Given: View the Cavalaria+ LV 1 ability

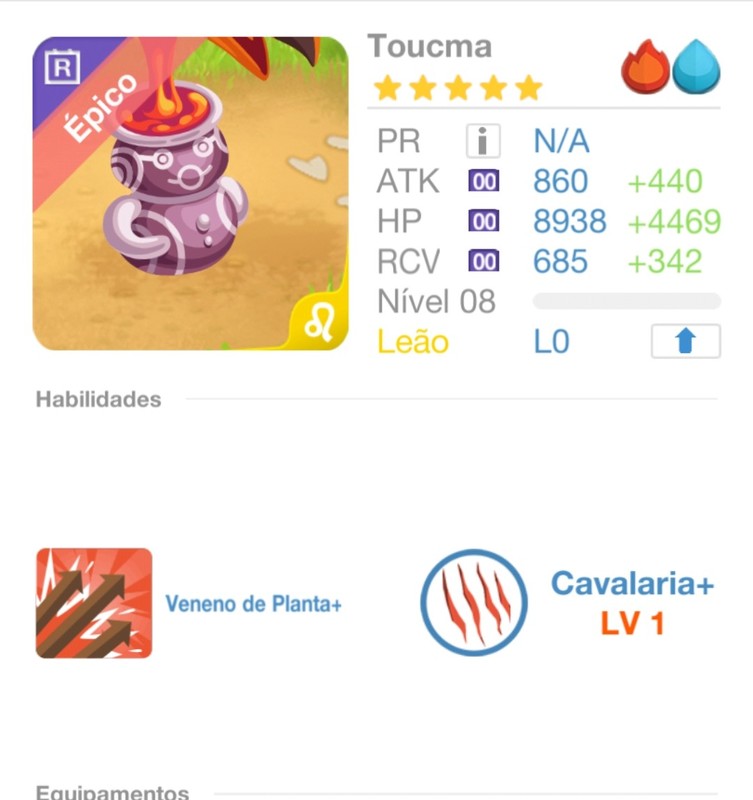Looking at the screenshot, I should pyautogui.click(x=474, y=602).
